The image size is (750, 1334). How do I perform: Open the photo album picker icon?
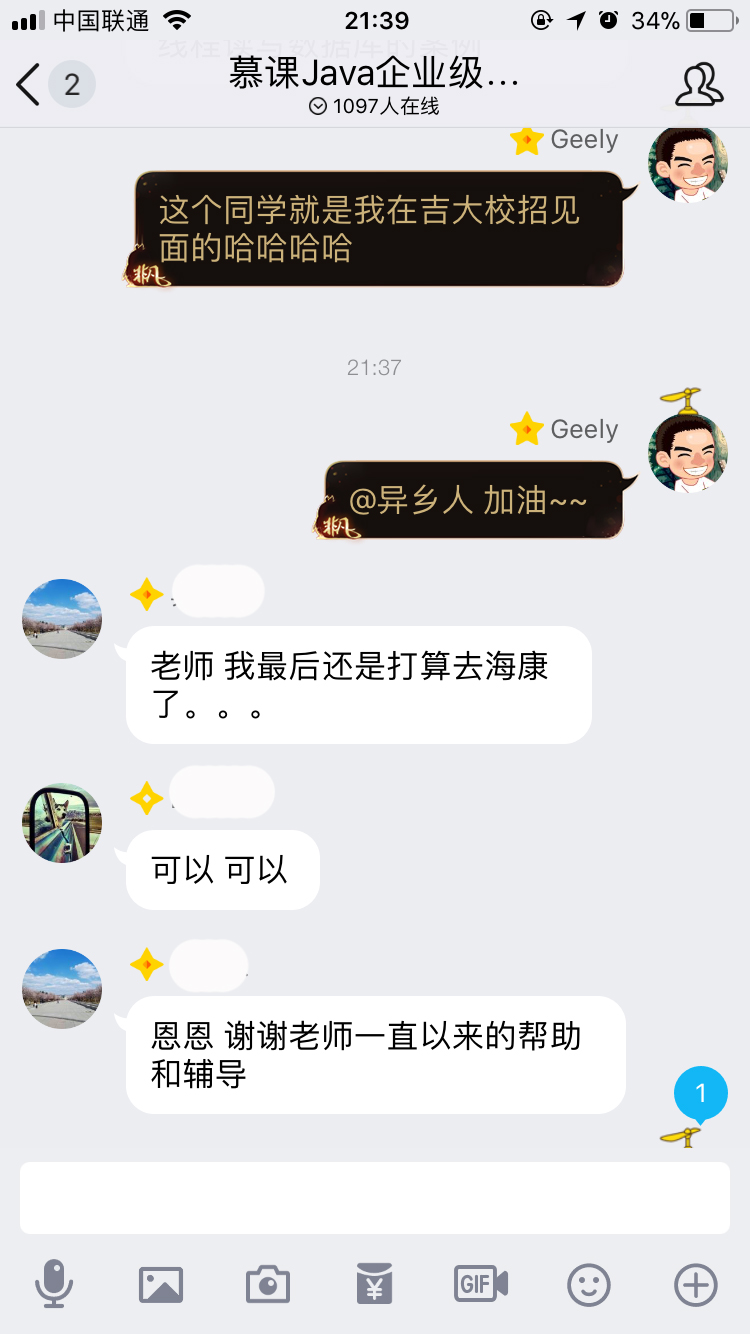coord(161,1285)
